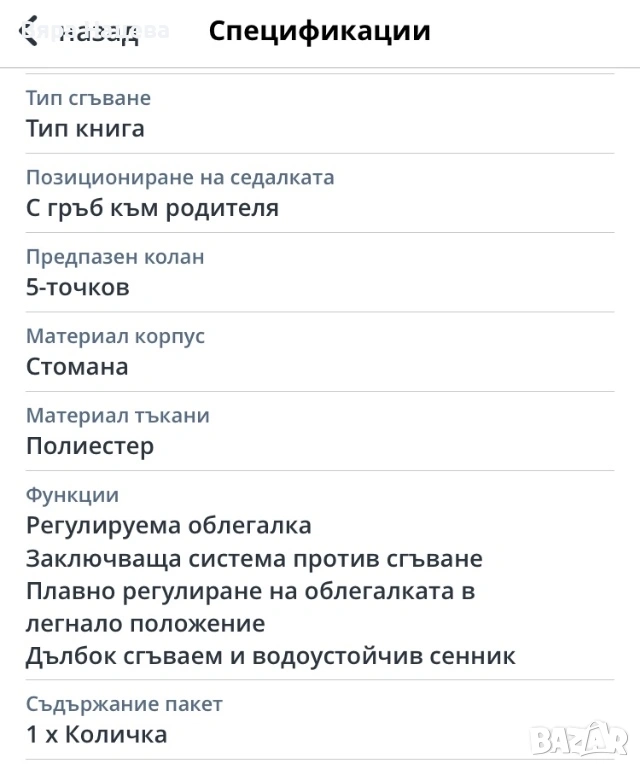Go back using the Назад arrow
640x768 pixels.
[32, 31]
